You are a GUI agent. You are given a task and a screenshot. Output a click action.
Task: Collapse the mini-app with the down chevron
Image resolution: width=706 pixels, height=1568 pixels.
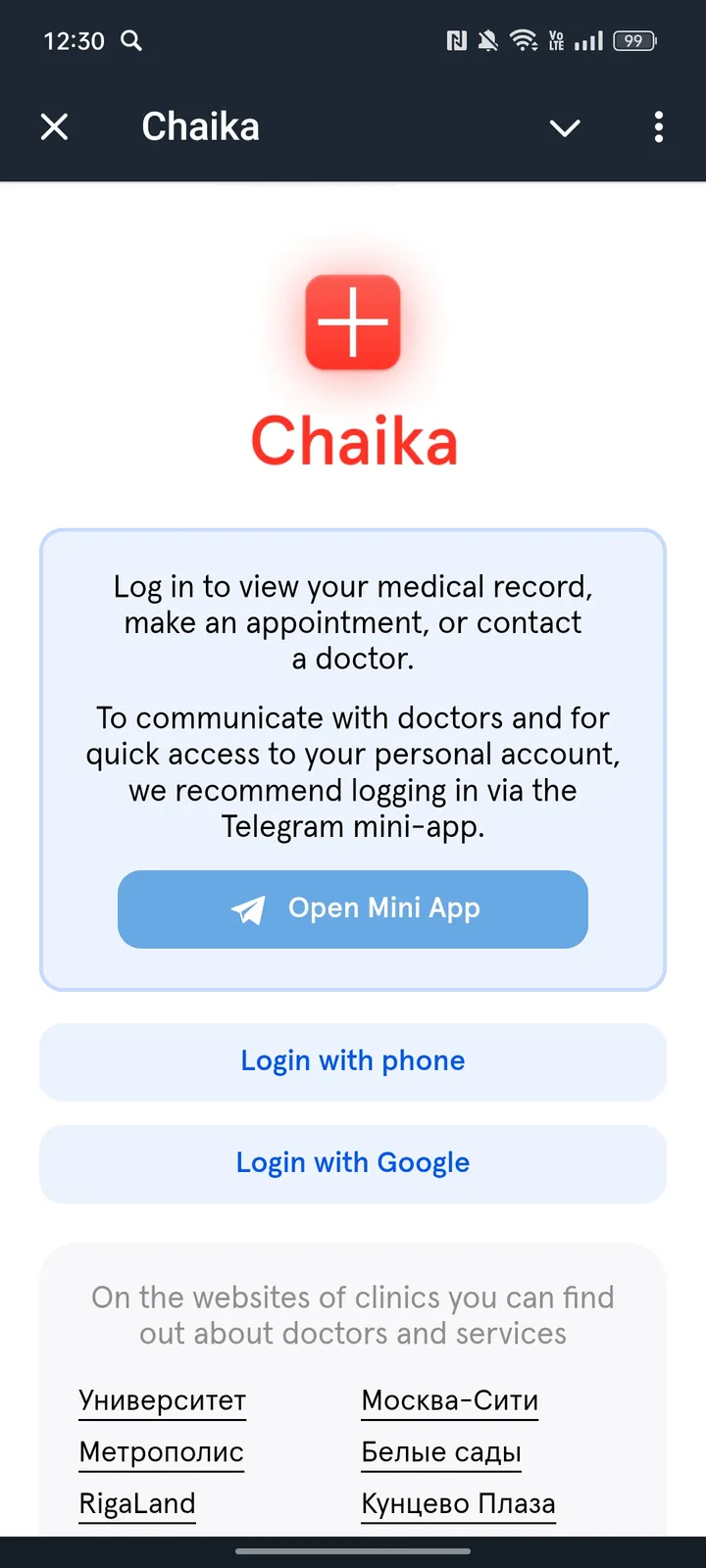pos(565,127)
